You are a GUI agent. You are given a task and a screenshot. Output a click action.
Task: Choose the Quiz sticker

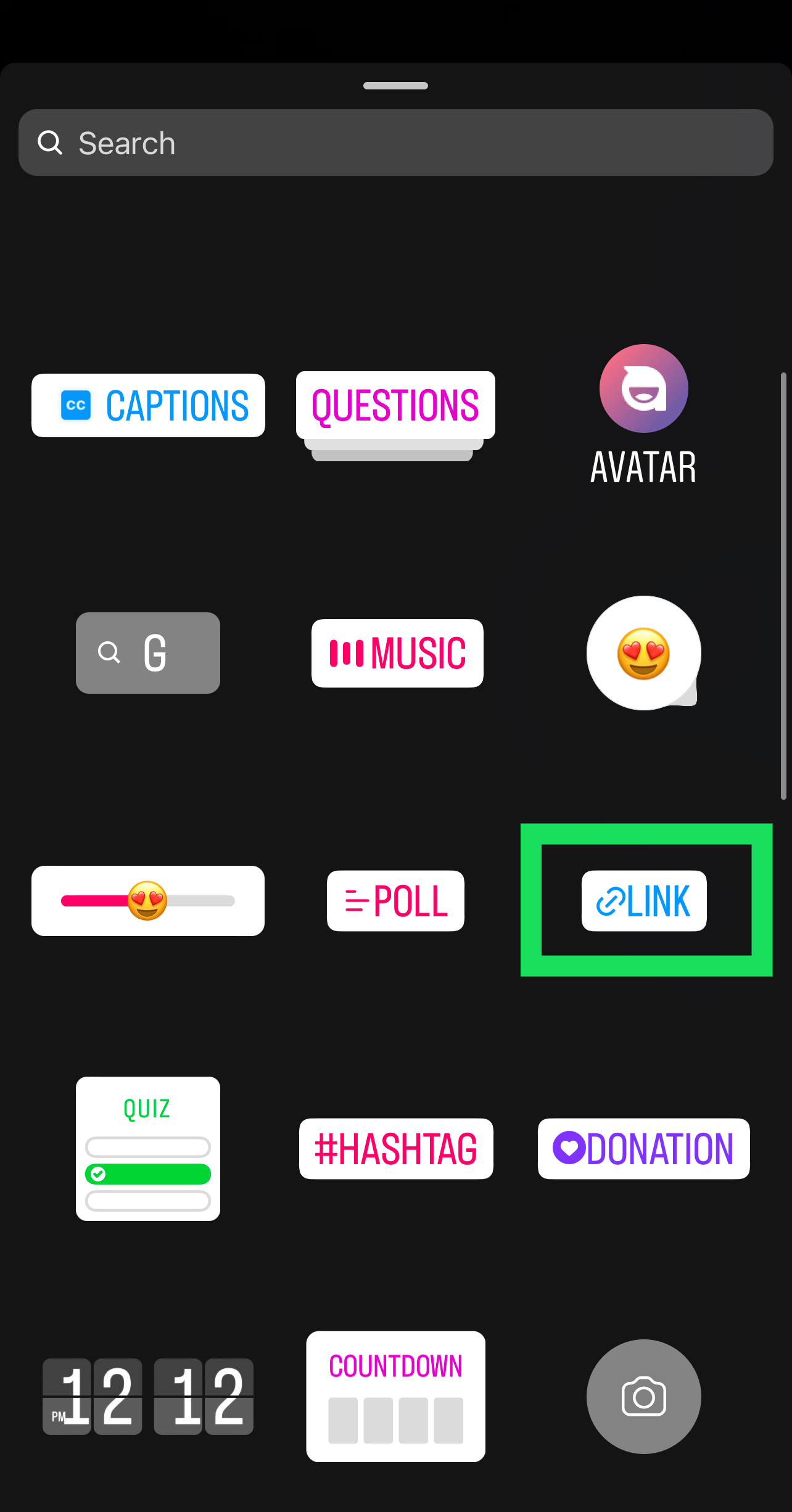coord(148,1148)
